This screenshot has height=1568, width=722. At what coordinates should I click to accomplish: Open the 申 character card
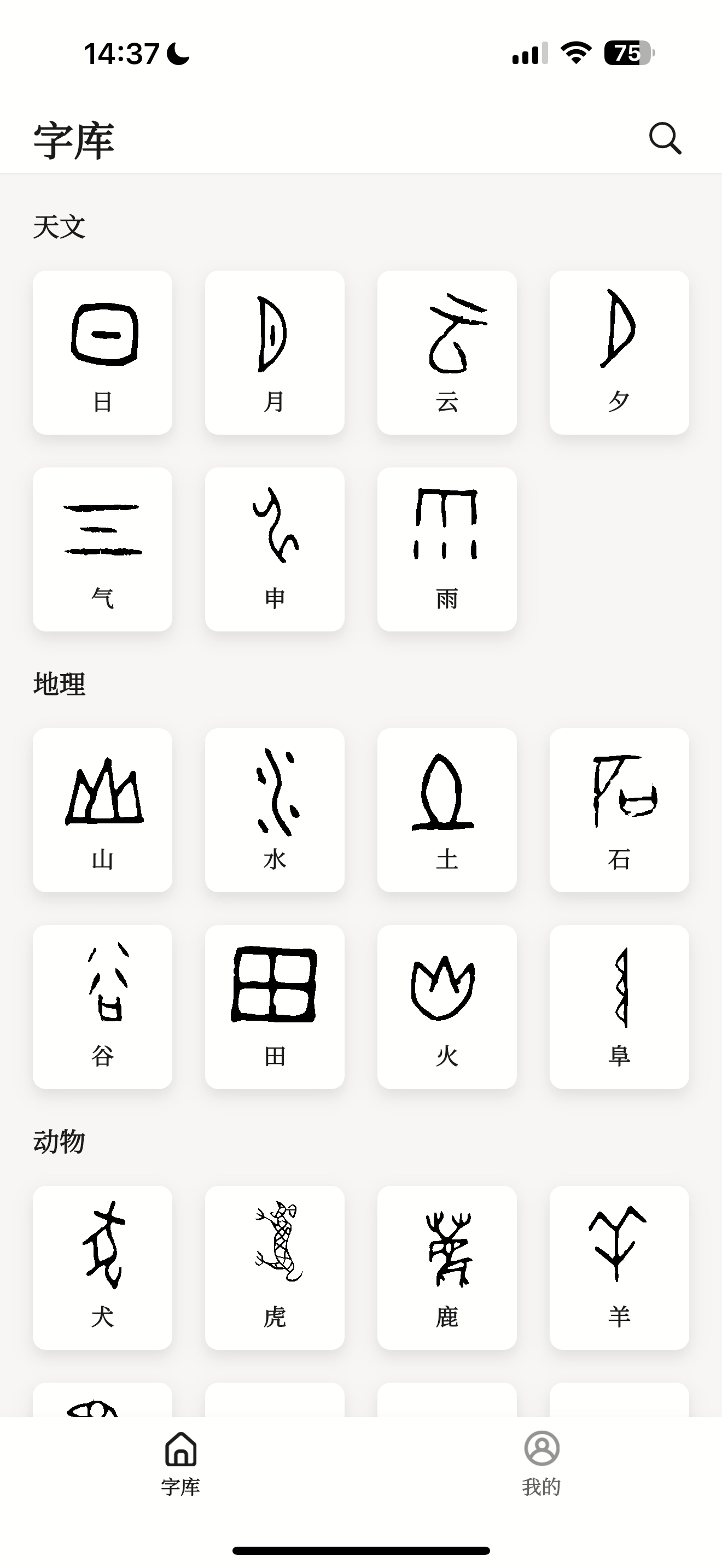click(275, 549)
